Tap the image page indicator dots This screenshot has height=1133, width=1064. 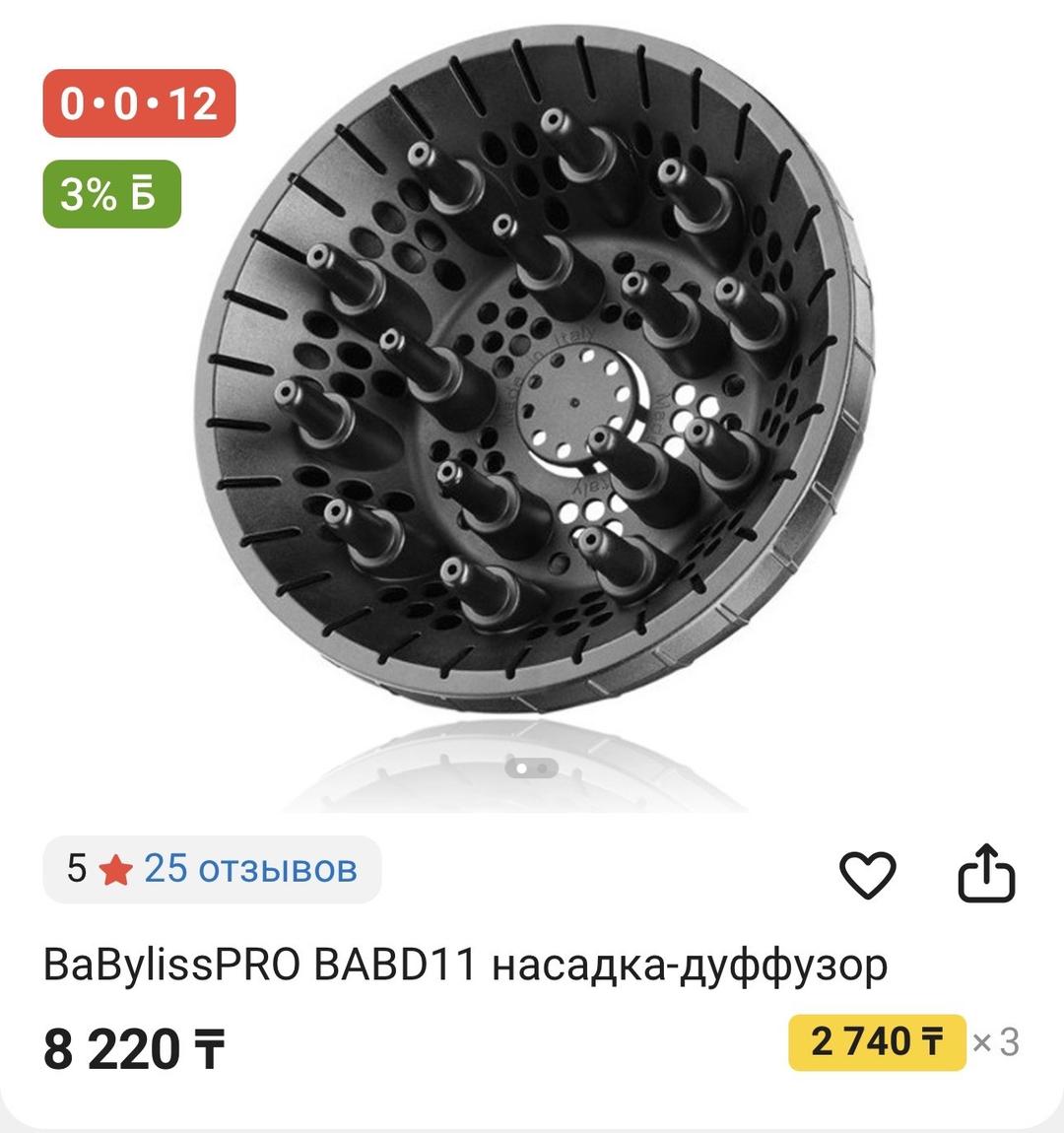(x=532, y=768)
